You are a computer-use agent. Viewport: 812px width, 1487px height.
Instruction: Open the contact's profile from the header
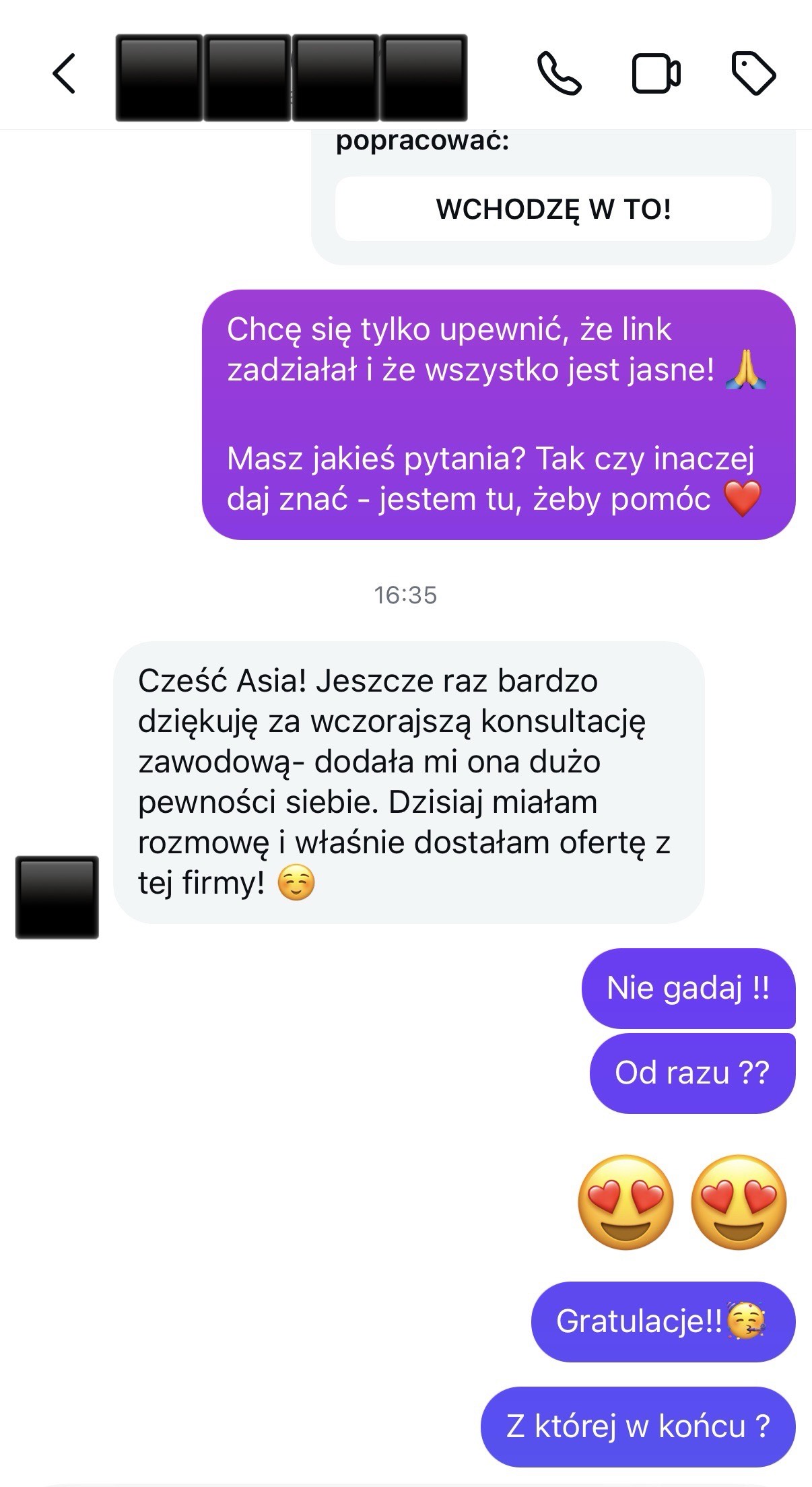point(292,77)
